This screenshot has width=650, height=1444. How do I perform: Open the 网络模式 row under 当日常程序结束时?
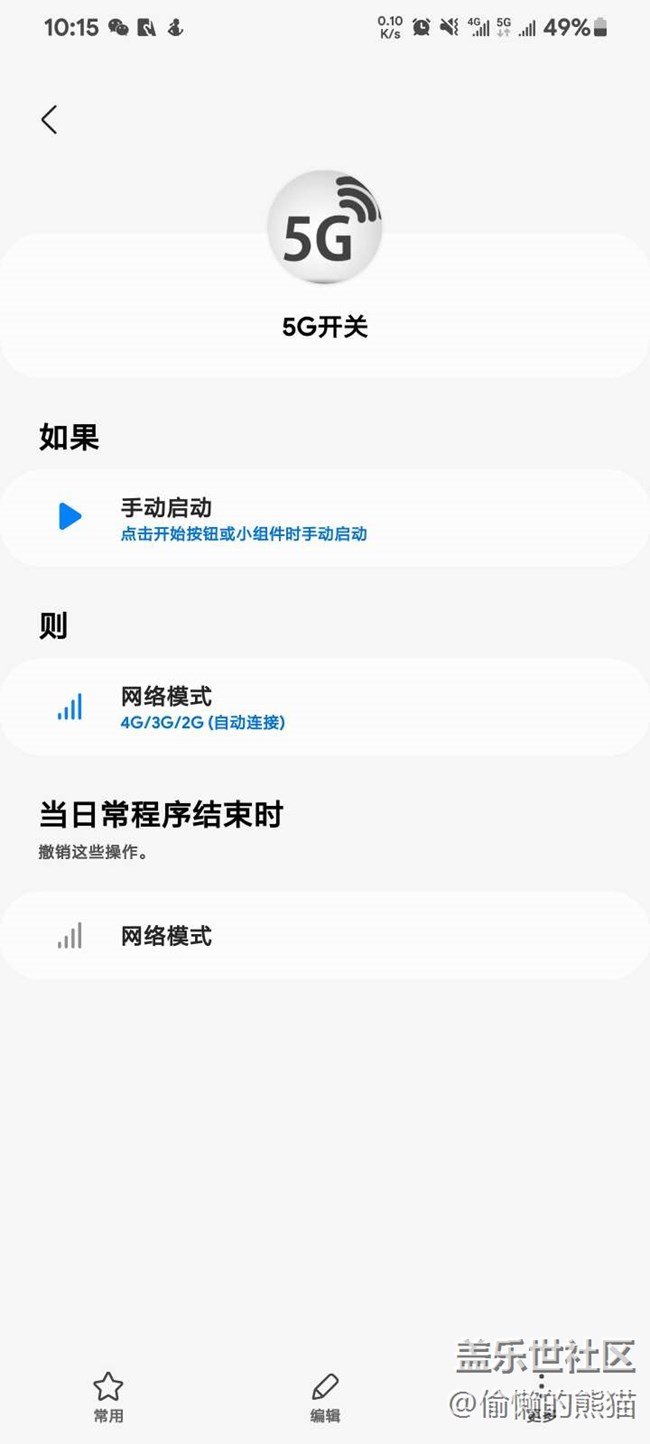tap(324, 936)
